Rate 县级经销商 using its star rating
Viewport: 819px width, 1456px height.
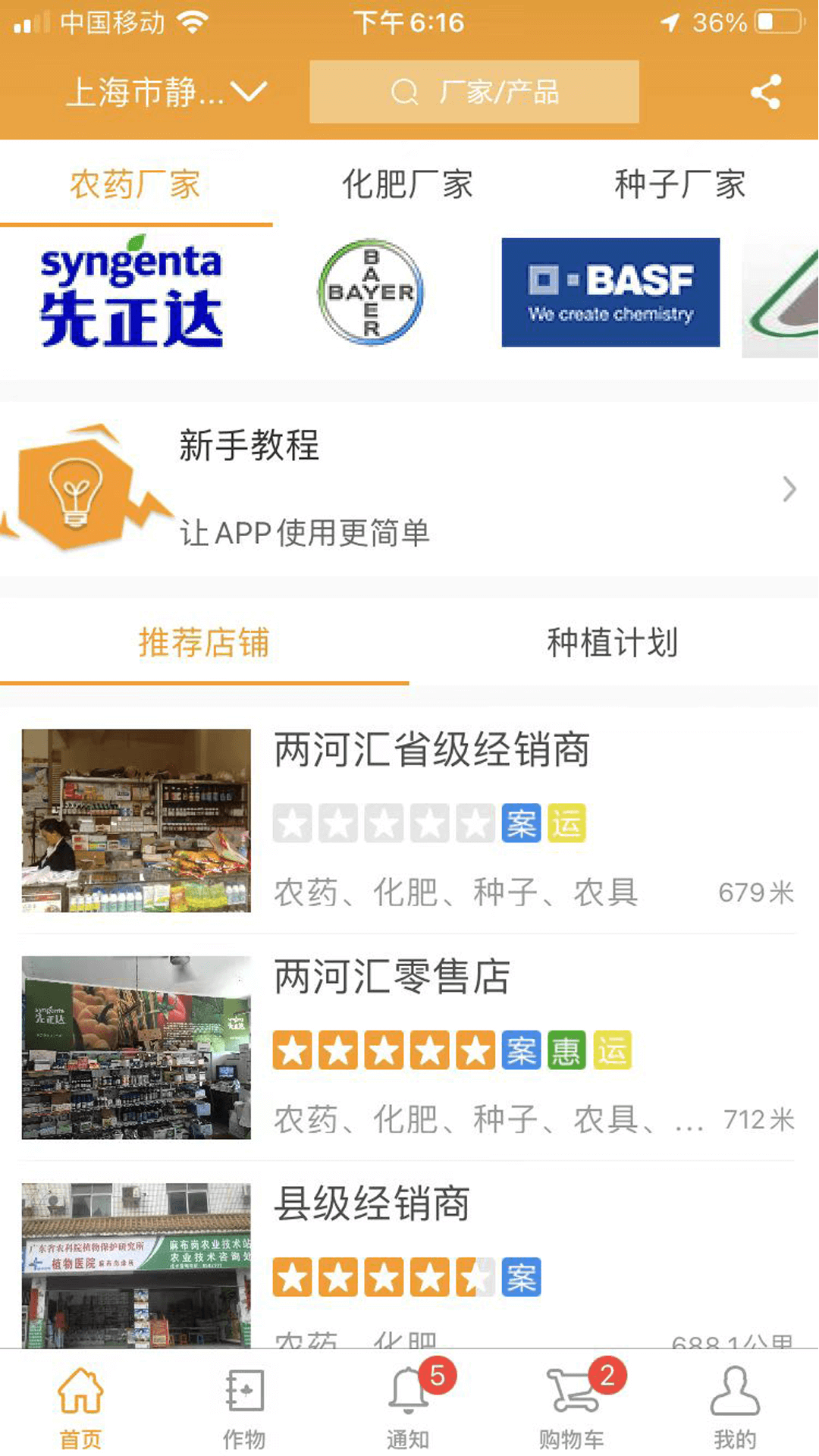384,1278
